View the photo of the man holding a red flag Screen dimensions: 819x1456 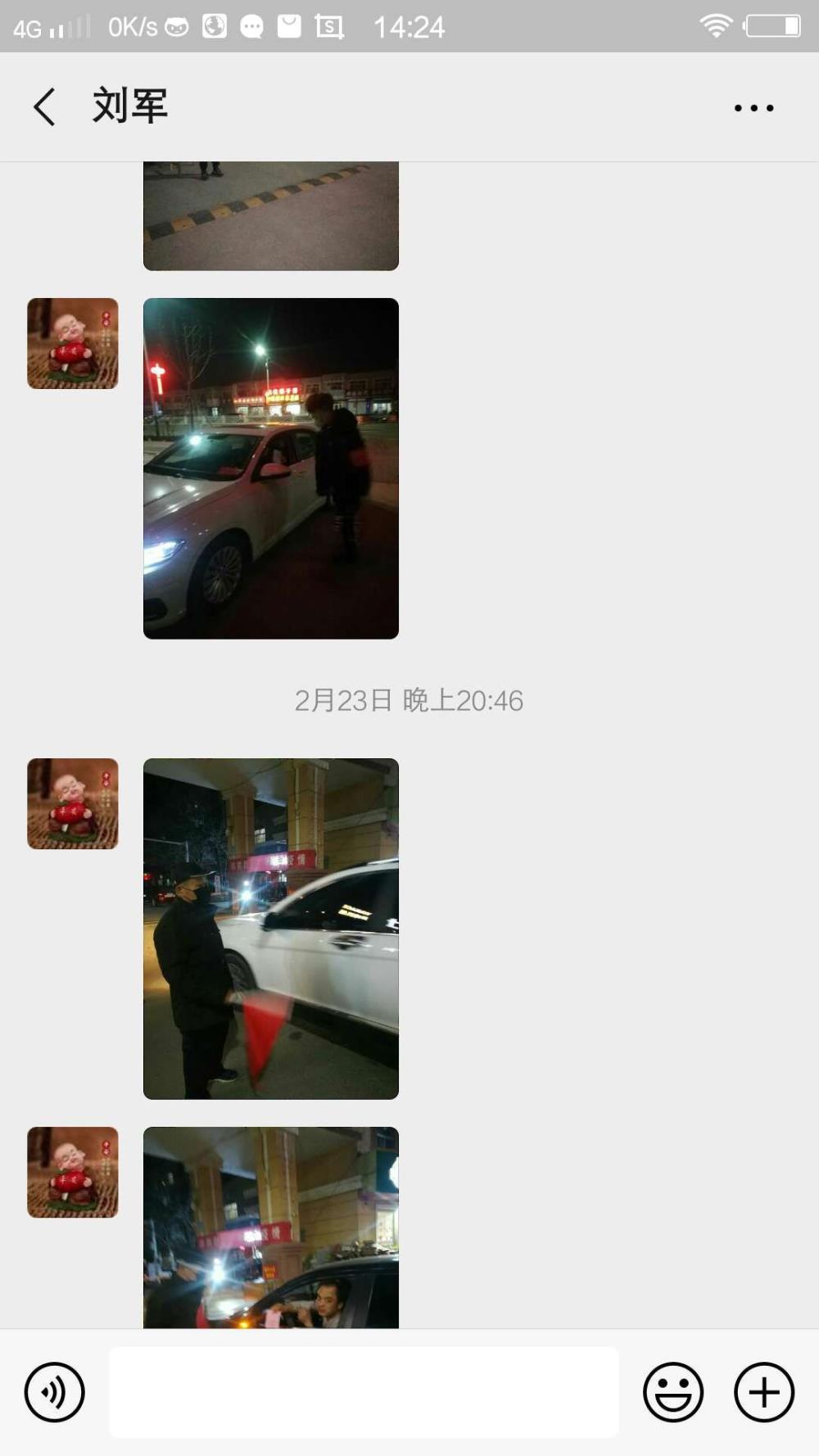coord(271,929)
